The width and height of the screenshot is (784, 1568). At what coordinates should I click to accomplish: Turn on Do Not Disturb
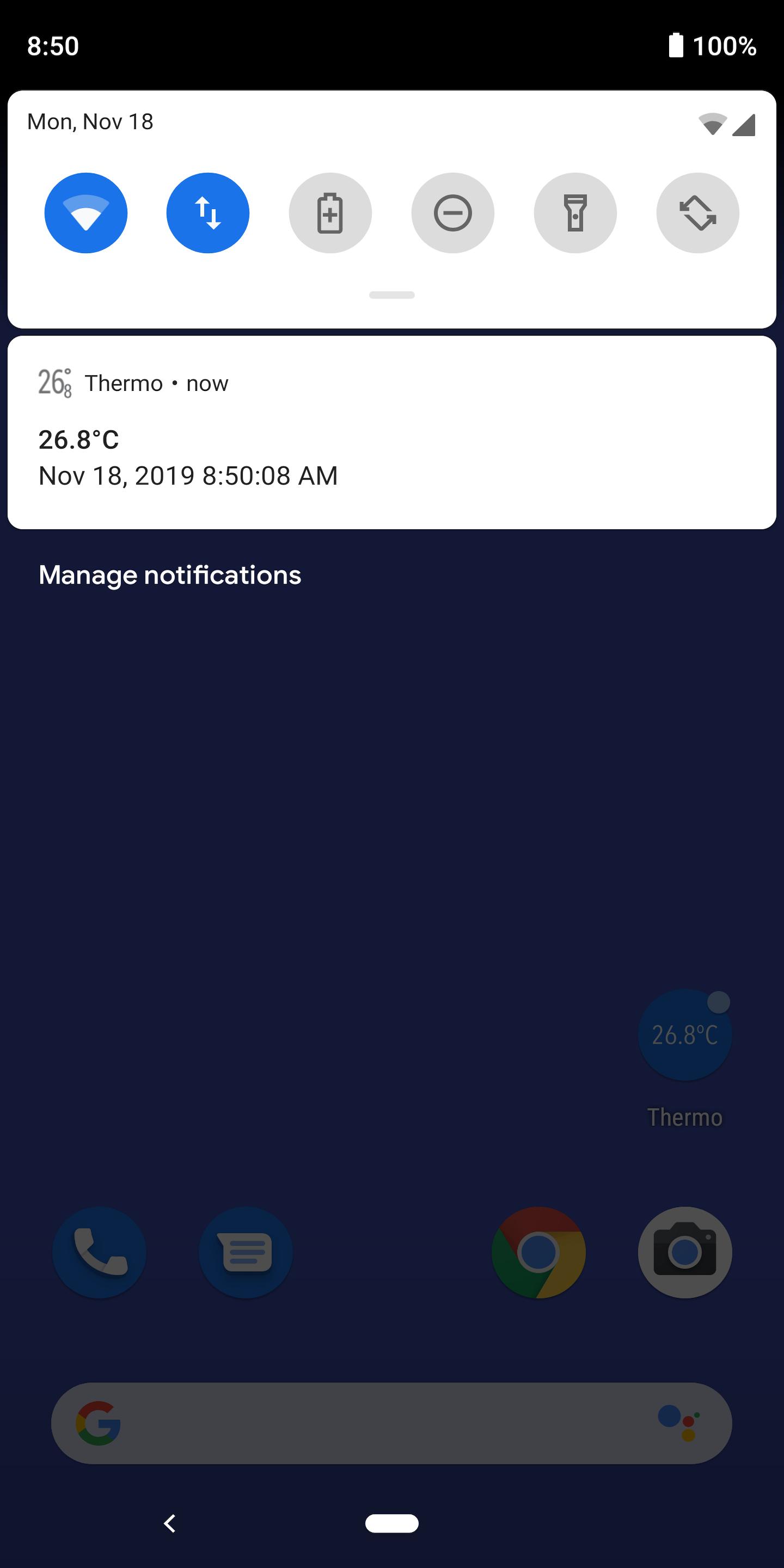[452, 212]
